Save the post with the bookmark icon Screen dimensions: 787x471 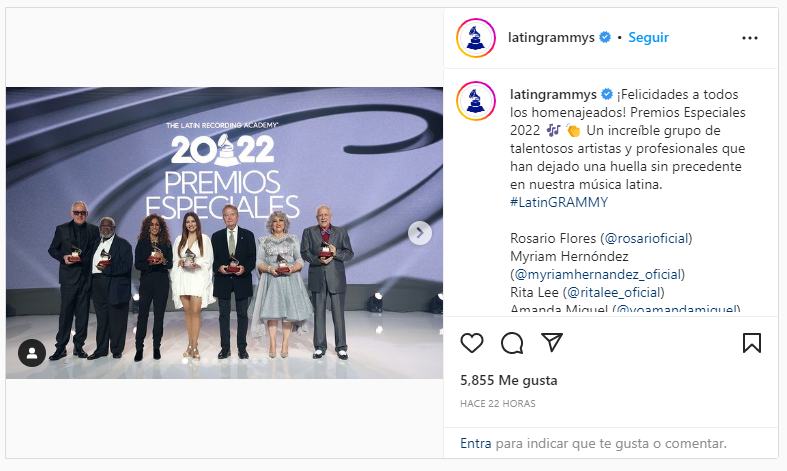752,343
